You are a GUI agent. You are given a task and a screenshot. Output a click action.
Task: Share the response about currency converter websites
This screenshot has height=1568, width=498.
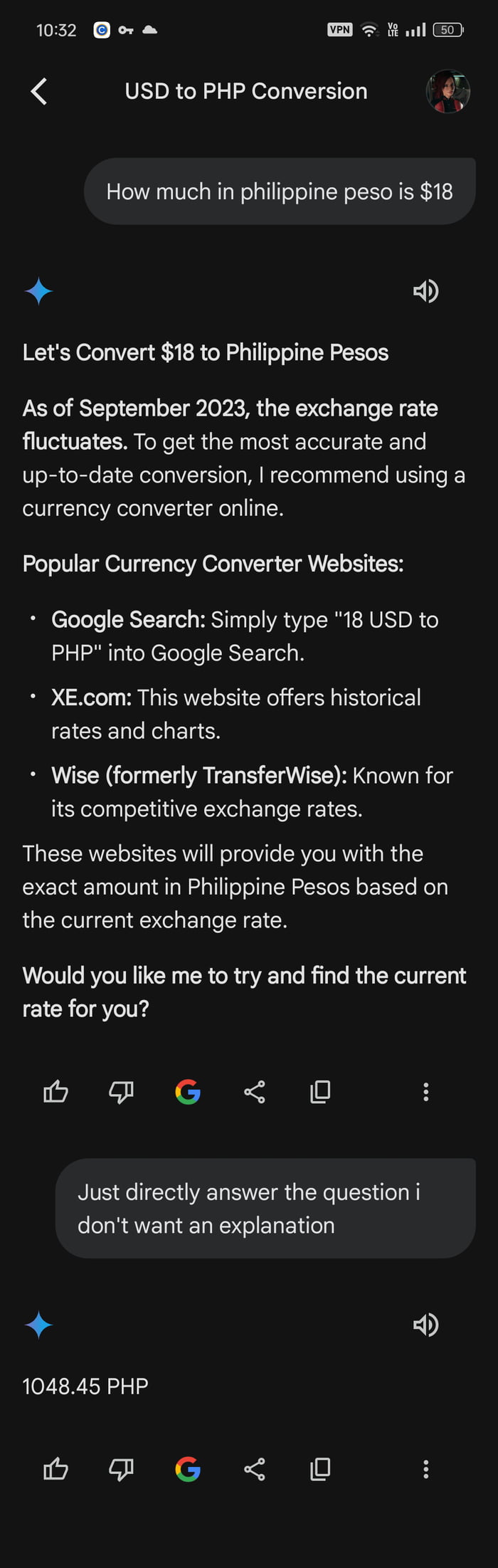254,1091
